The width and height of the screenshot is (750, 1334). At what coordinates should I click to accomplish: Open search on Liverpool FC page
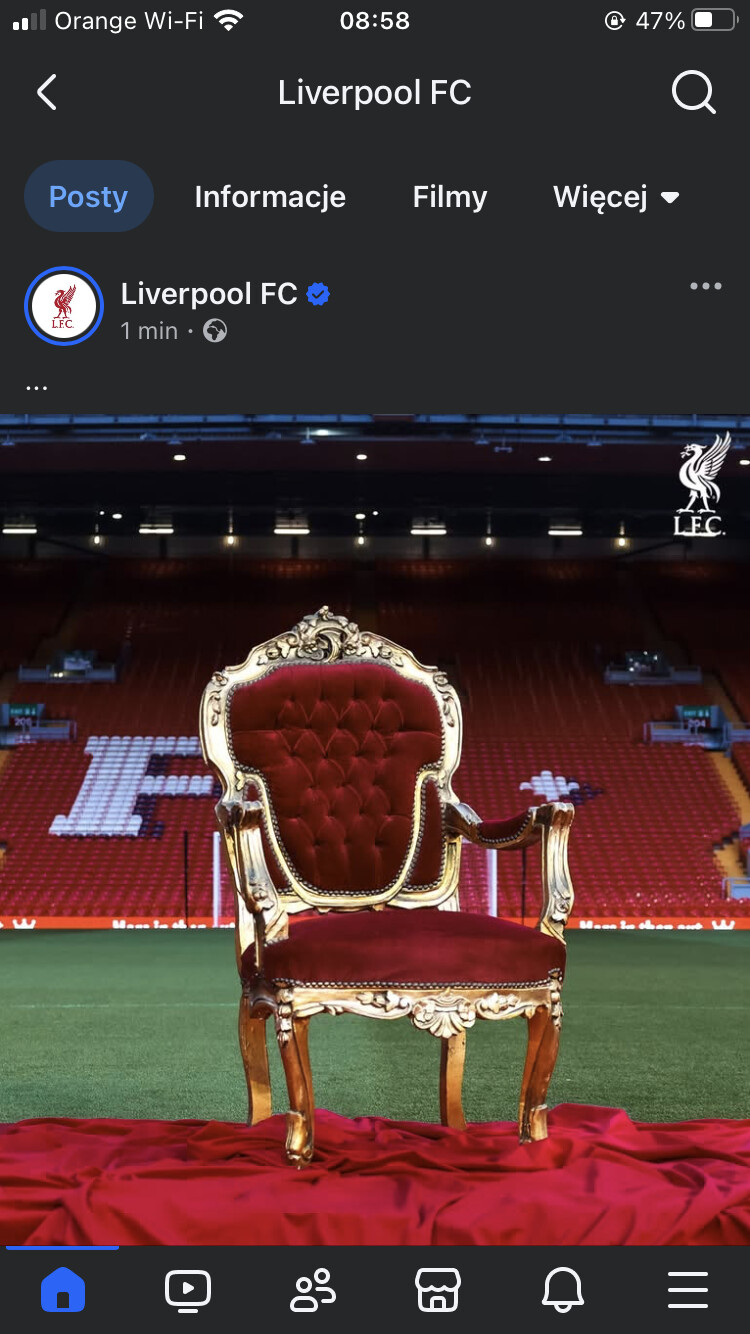[693, 93]
